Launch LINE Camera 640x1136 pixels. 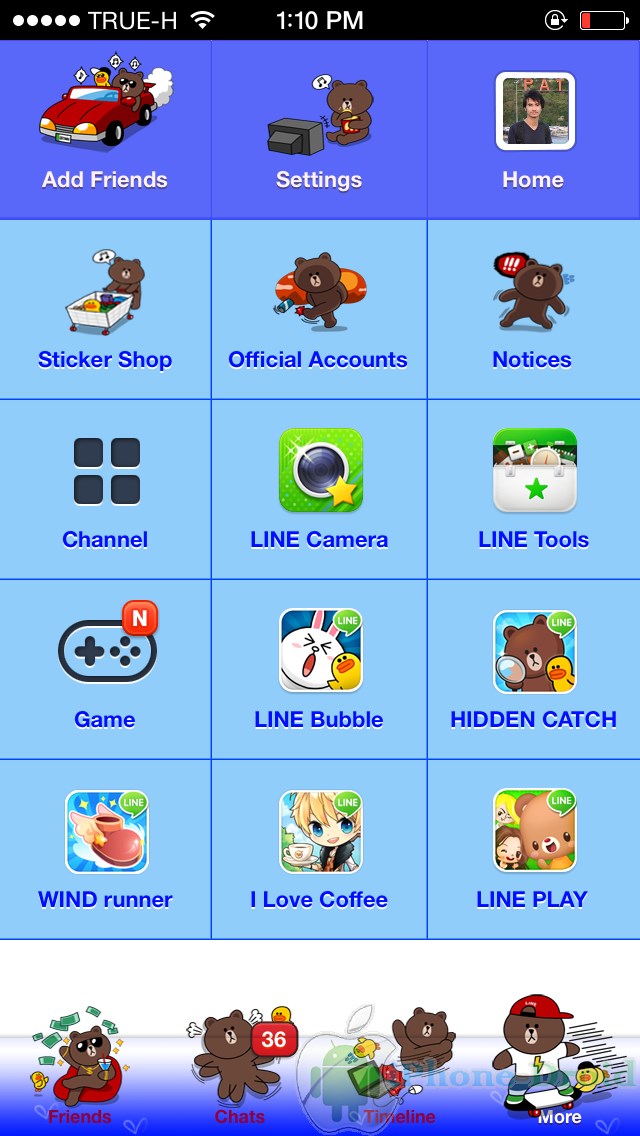point(319,489)
